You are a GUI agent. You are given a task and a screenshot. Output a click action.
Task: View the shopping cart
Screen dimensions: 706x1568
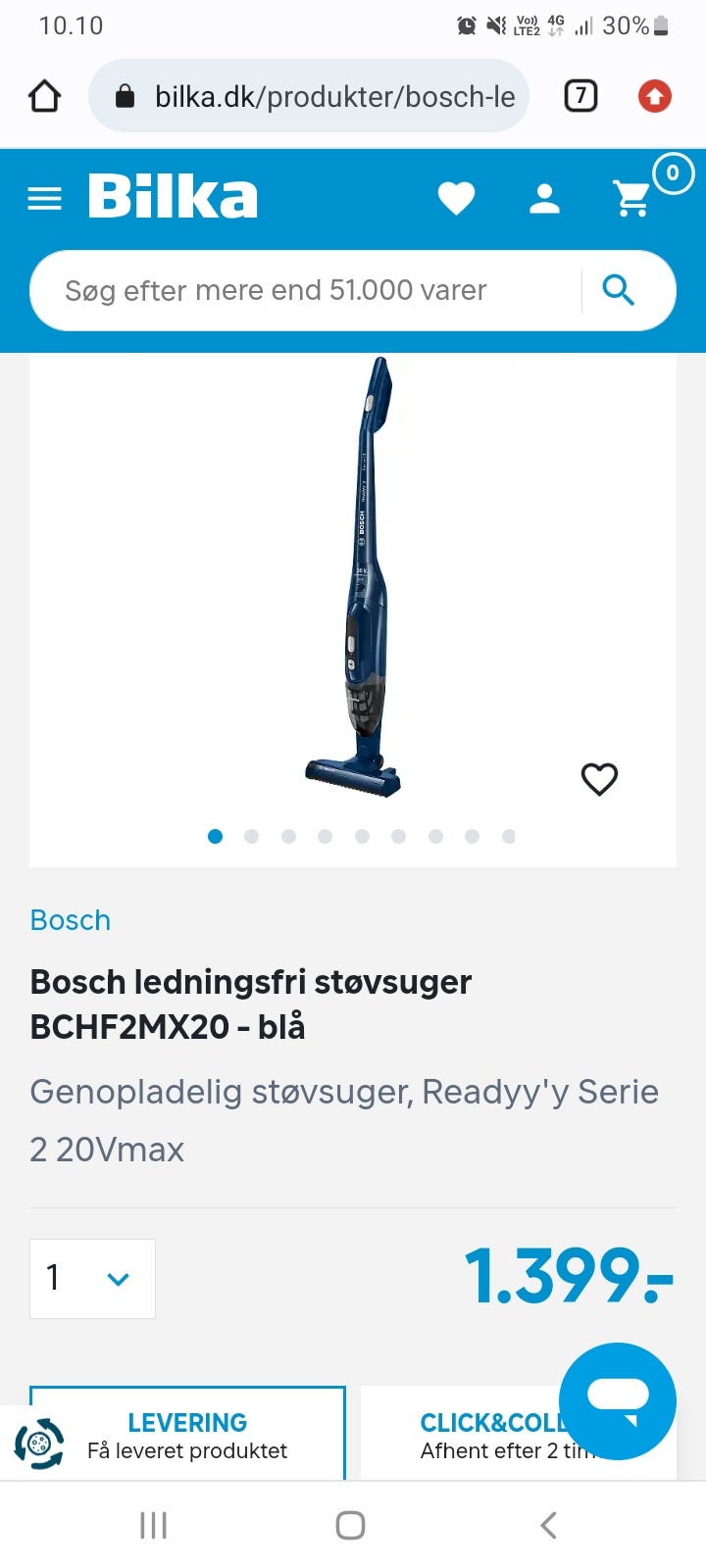tap(633, 199)
